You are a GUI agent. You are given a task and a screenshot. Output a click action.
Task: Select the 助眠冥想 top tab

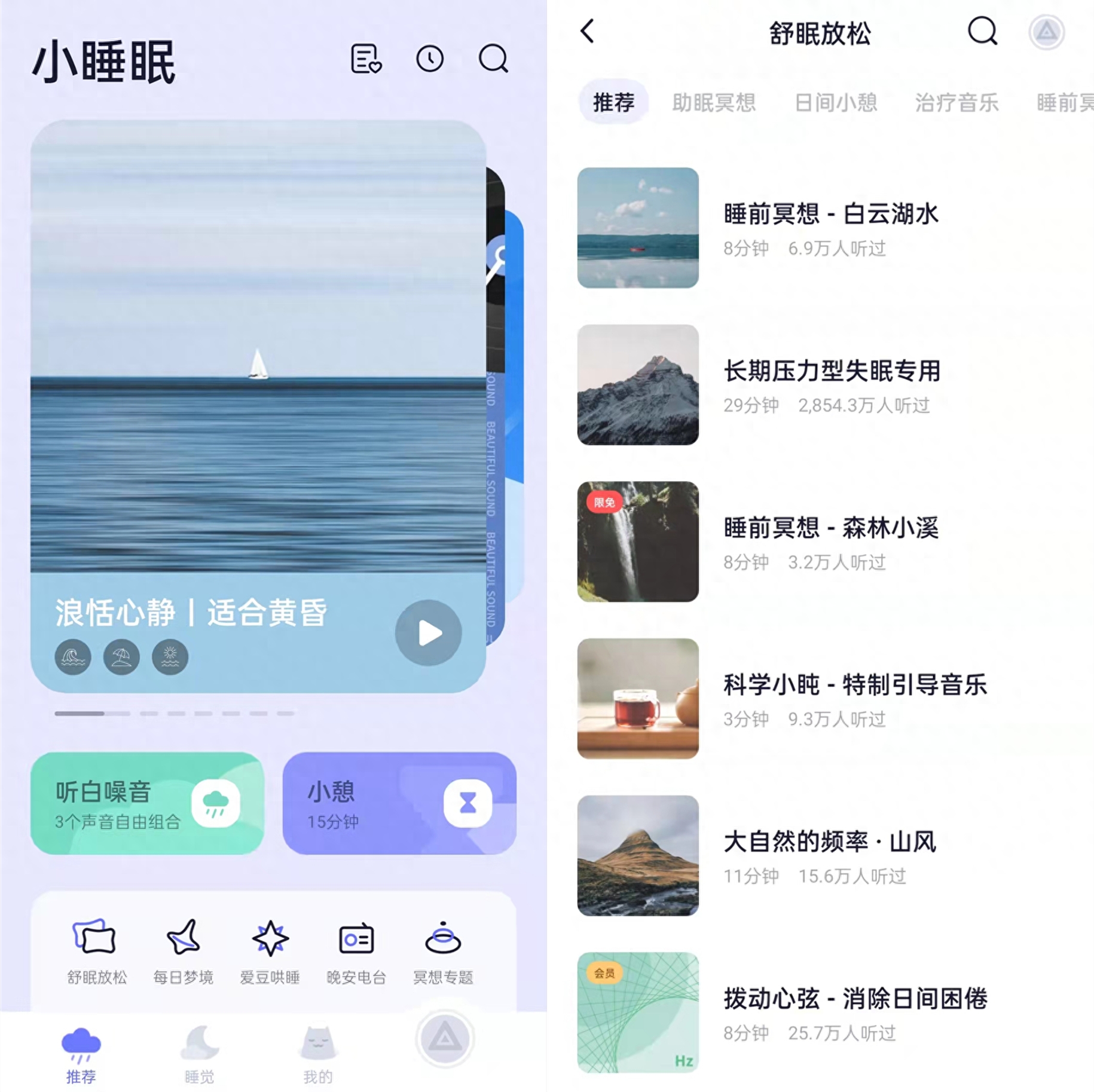[714, 103]
